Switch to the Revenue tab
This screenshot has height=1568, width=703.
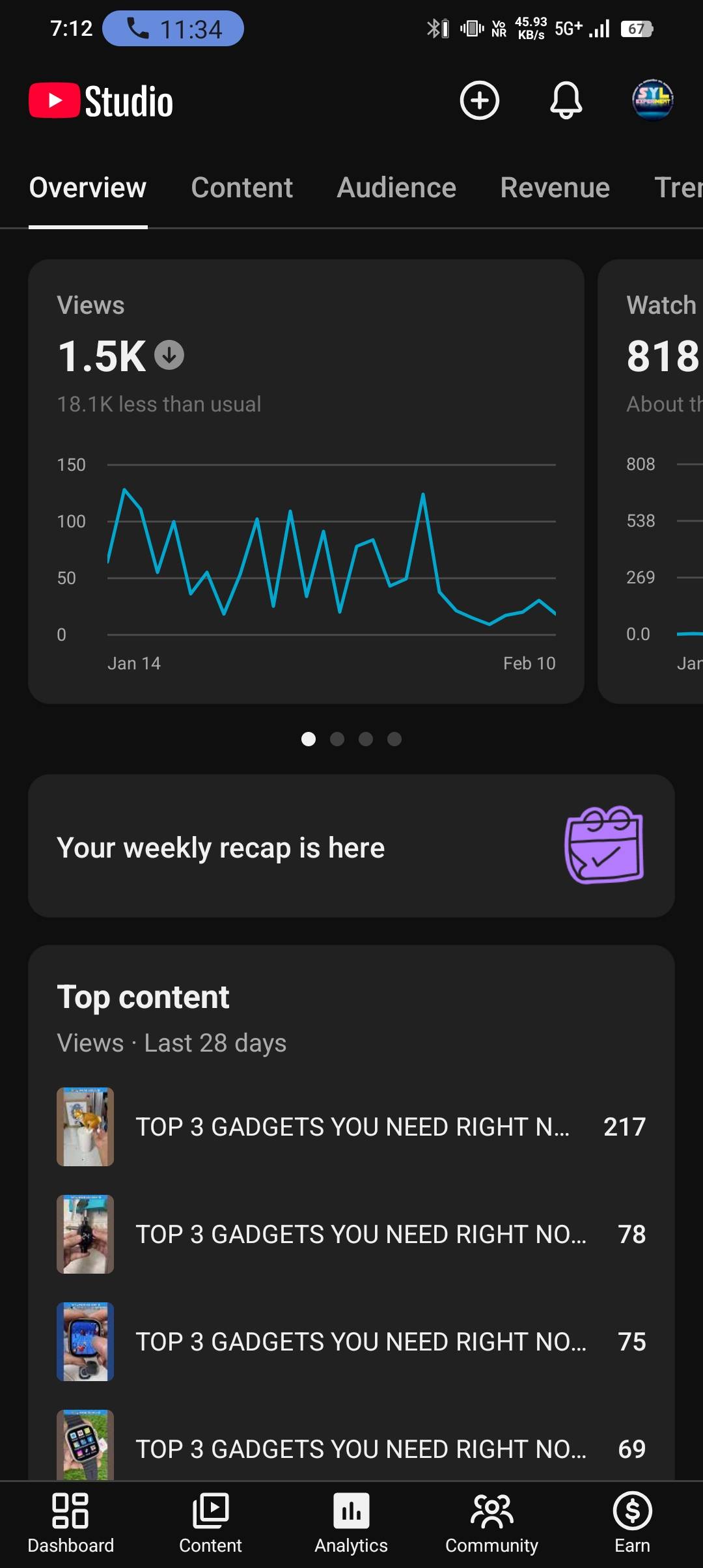point(555,188)
